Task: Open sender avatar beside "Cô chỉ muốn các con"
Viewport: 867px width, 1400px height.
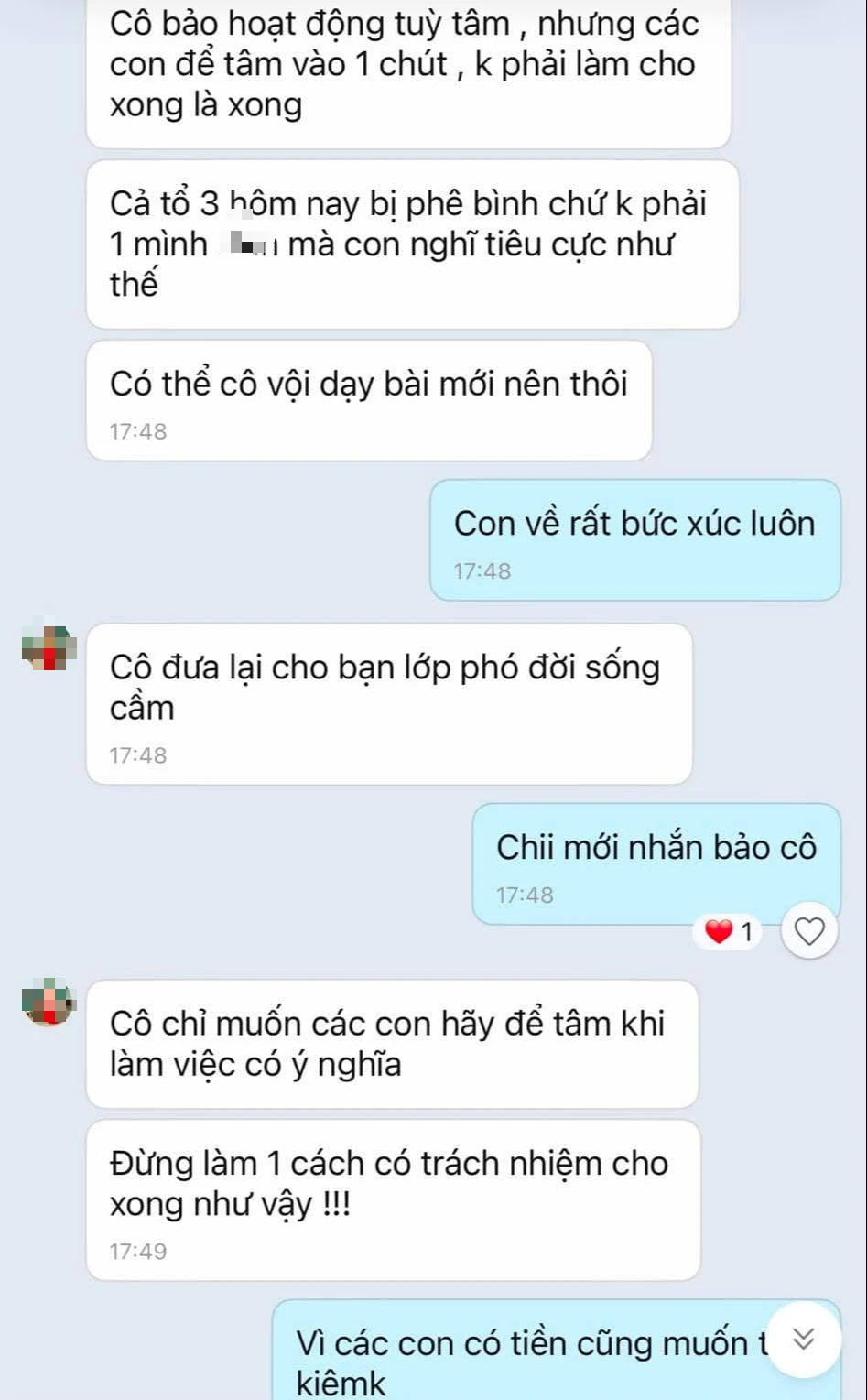Action: coord(50,1002)
